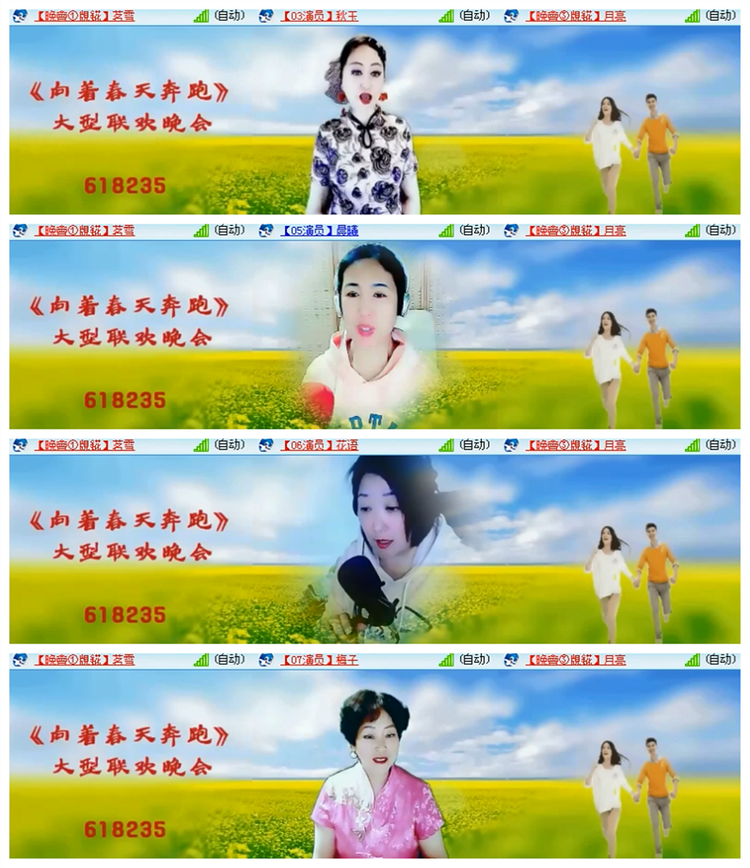Click the signal strength bars on 花语's video
The image size is (750, 868).
coord(447,443)
